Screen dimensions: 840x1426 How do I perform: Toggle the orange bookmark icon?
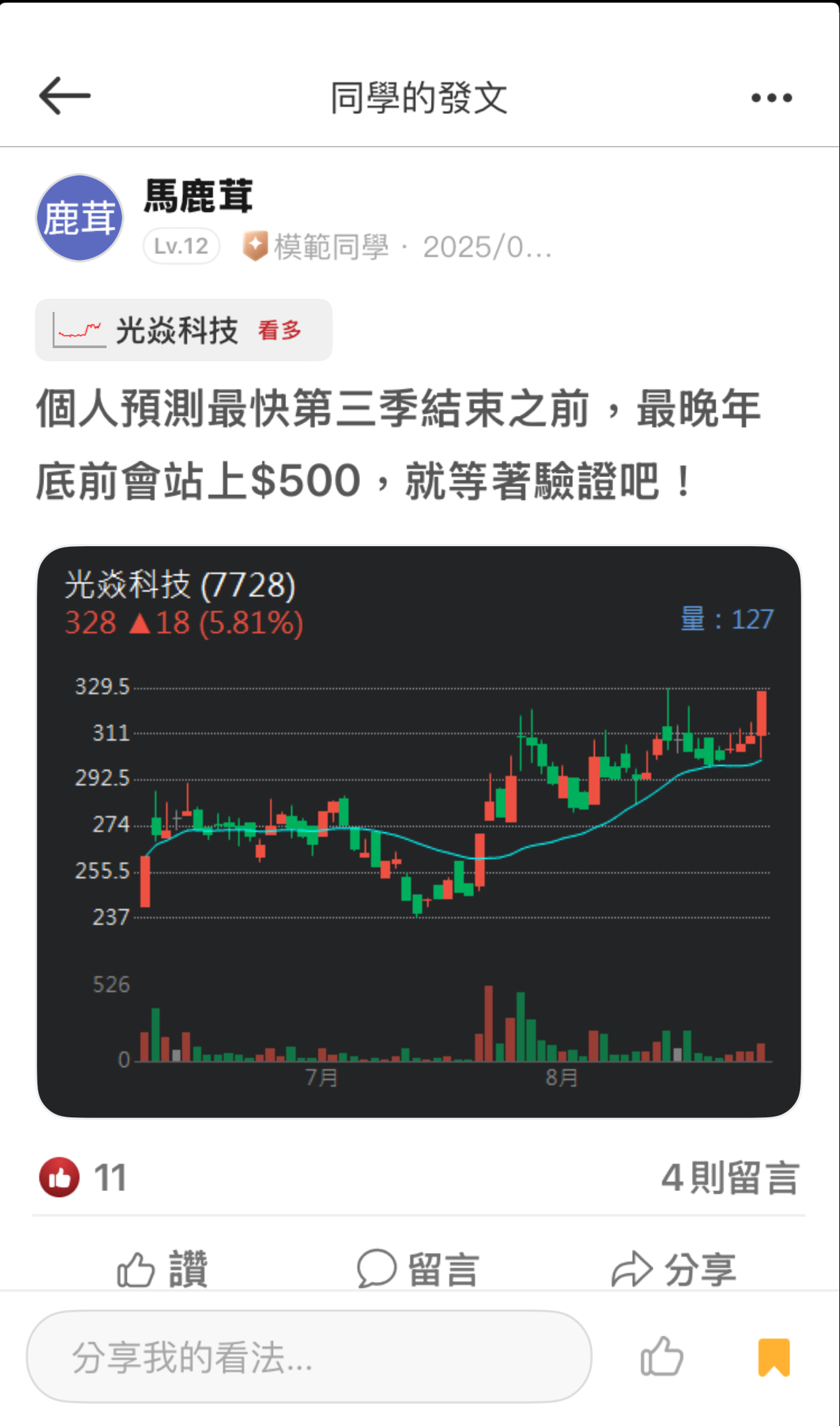[774, 1357]
